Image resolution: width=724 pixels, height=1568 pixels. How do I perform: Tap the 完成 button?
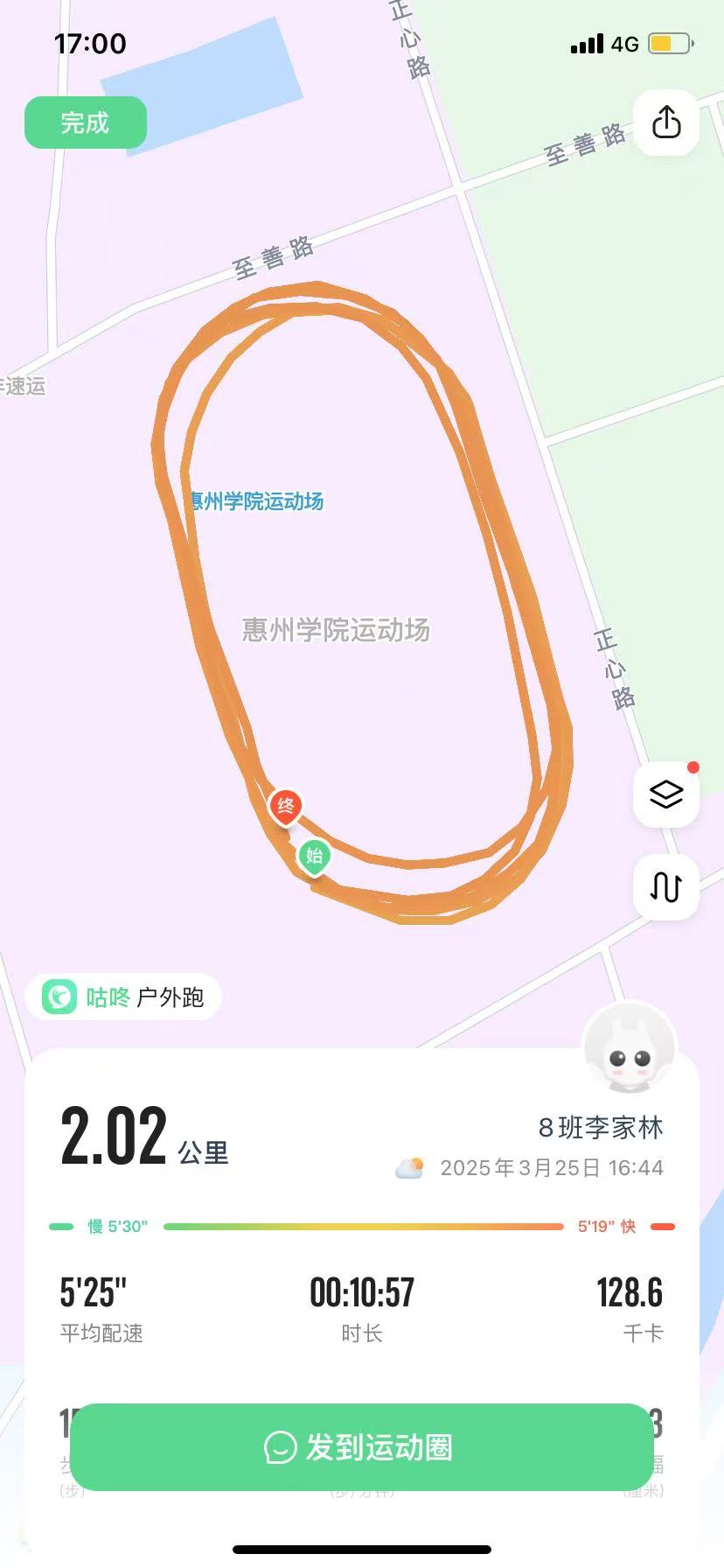click(85, 122)
